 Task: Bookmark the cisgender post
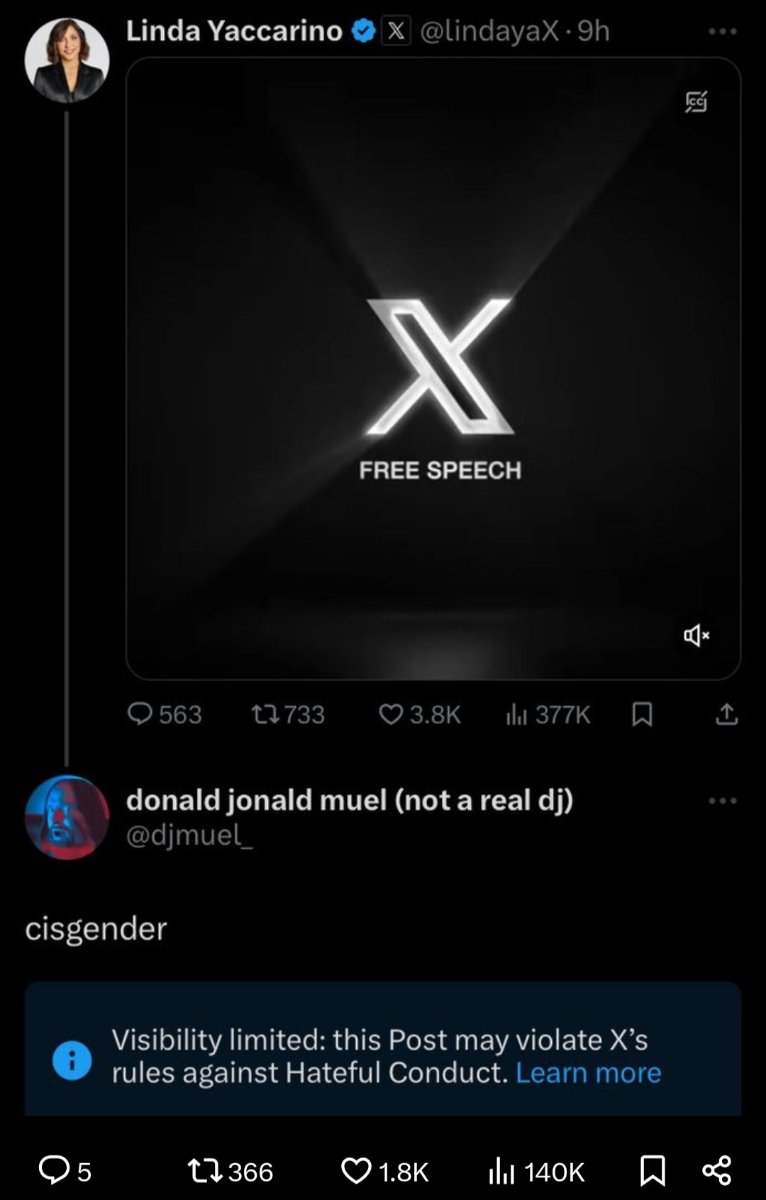coord(652,1170)
